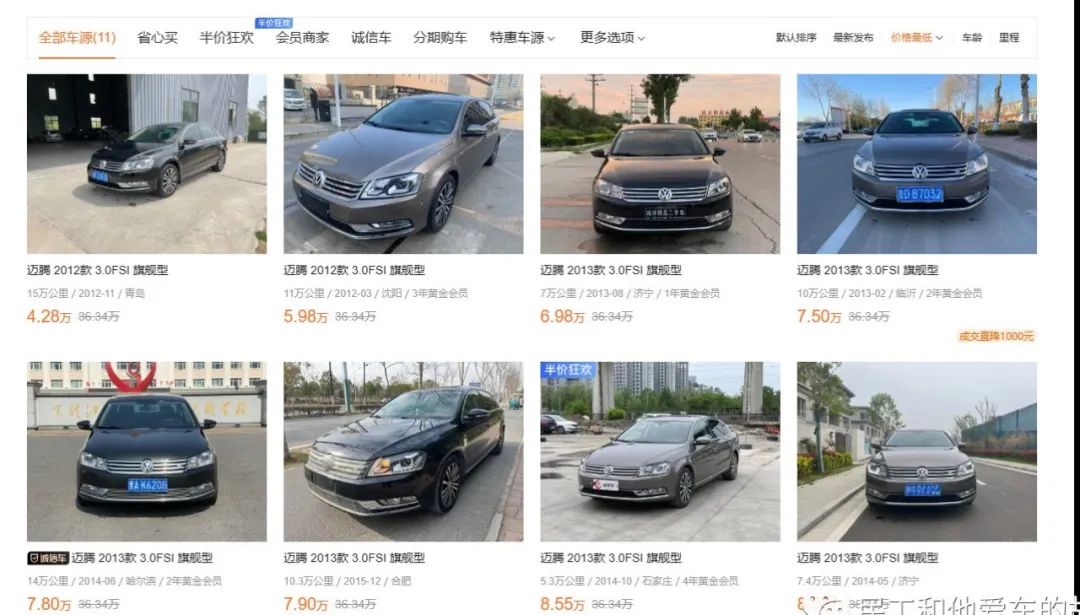The height and width of the screenshot is (615, 1080).
Task: Switch to 分期购车 listings
Action: point(440,38)
